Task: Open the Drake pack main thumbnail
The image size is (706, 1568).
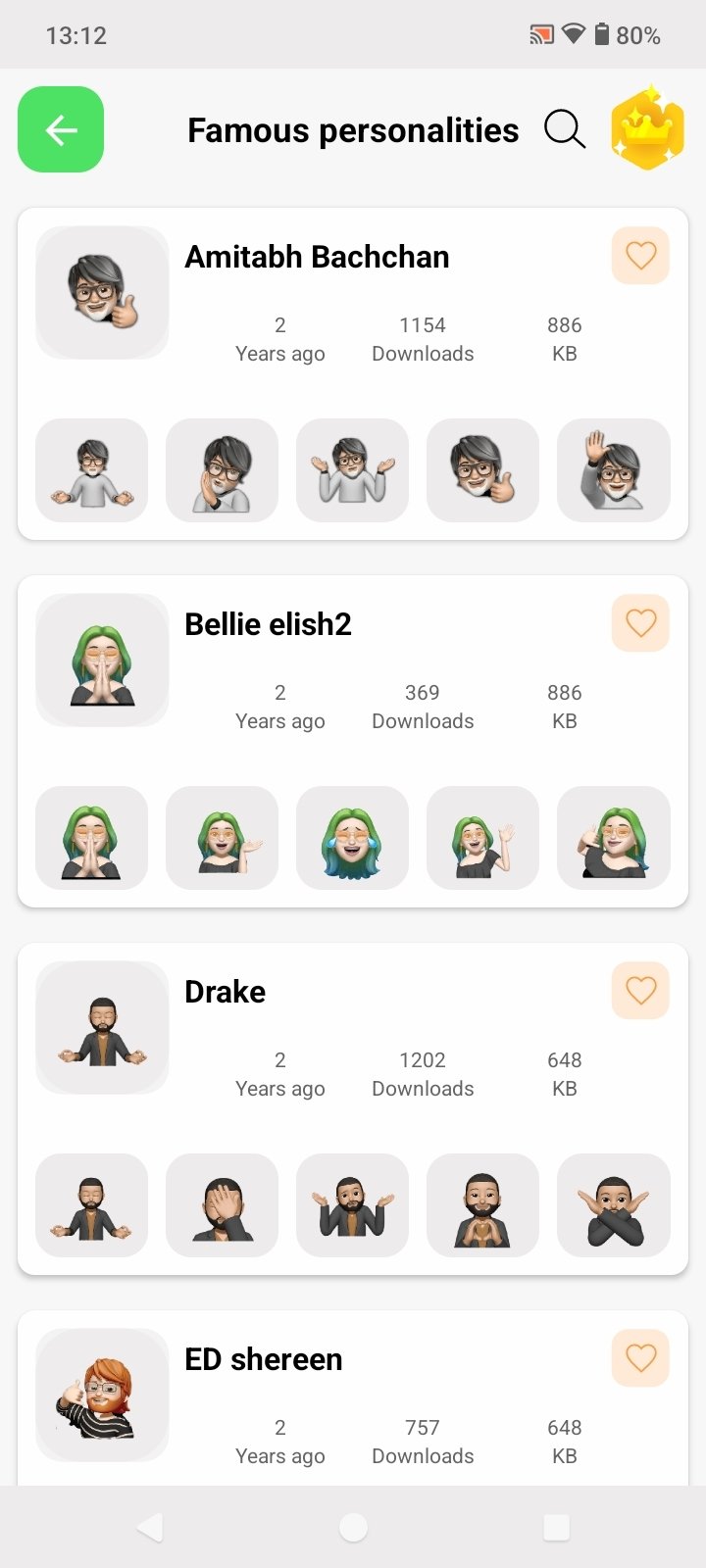Action: coord(102,1027)
